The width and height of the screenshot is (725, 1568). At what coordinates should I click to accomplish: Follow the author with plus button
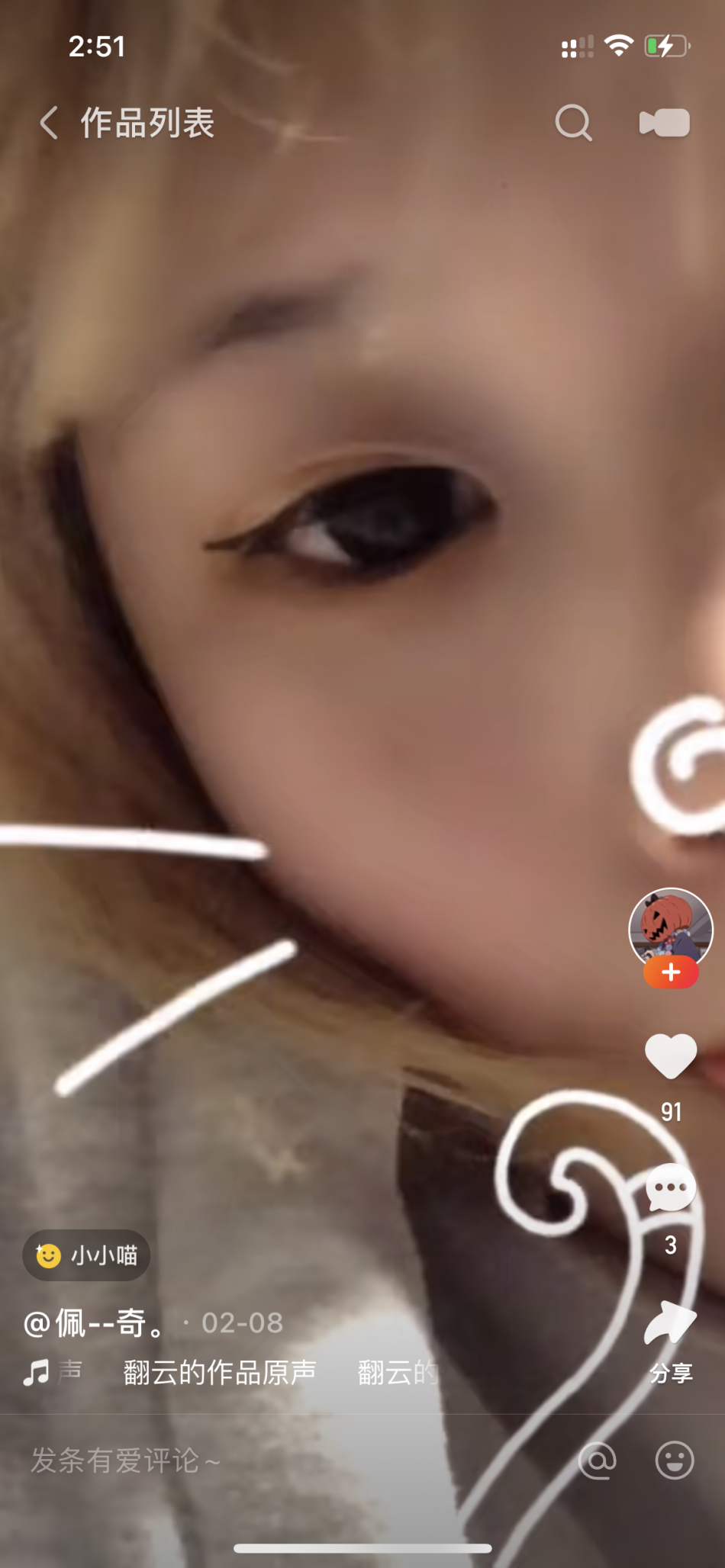670,973
